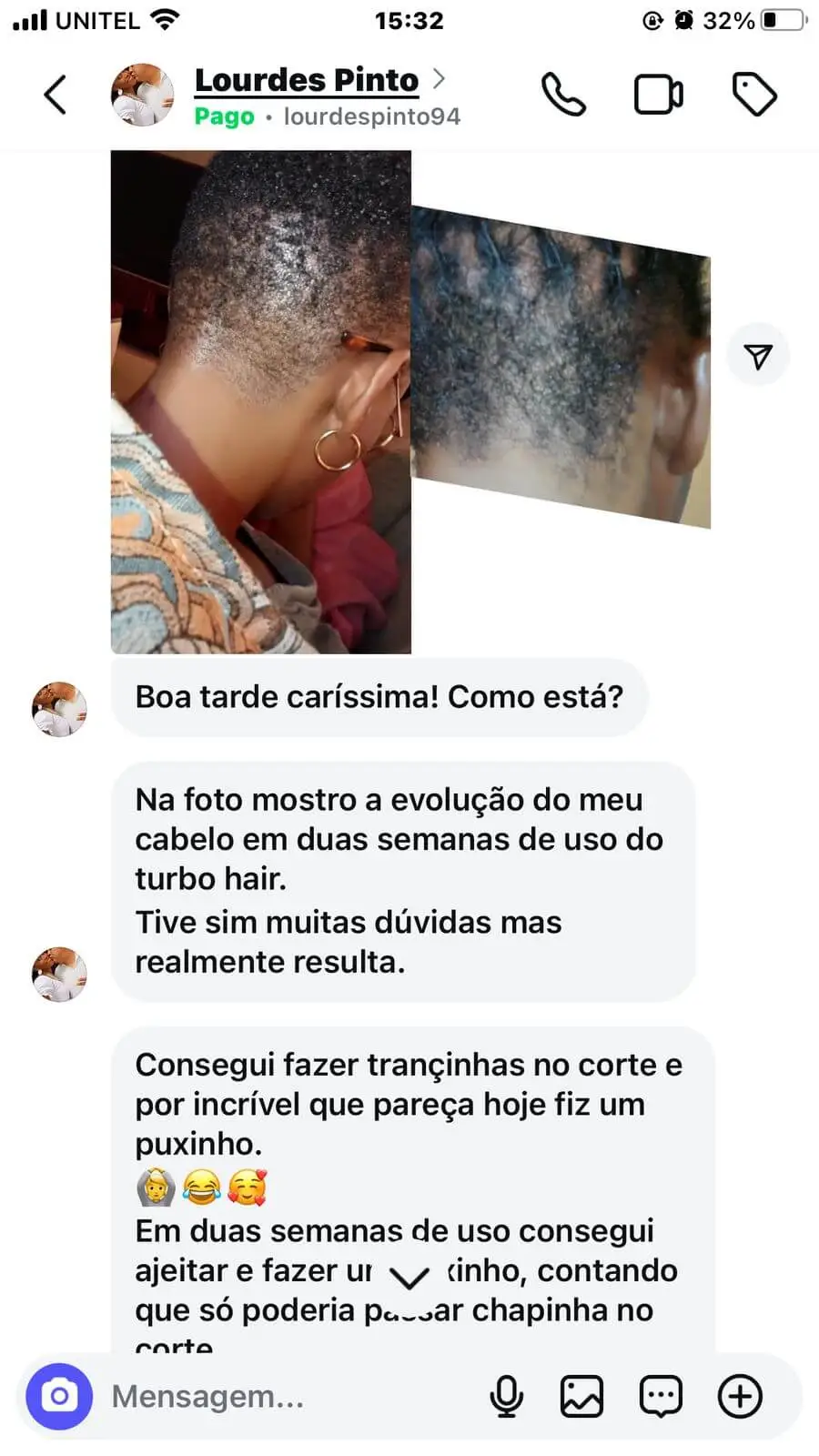The width and height of the screenshot is (819, 1456).
Task: Jump to the latest messages
Action: (409, 1278)
